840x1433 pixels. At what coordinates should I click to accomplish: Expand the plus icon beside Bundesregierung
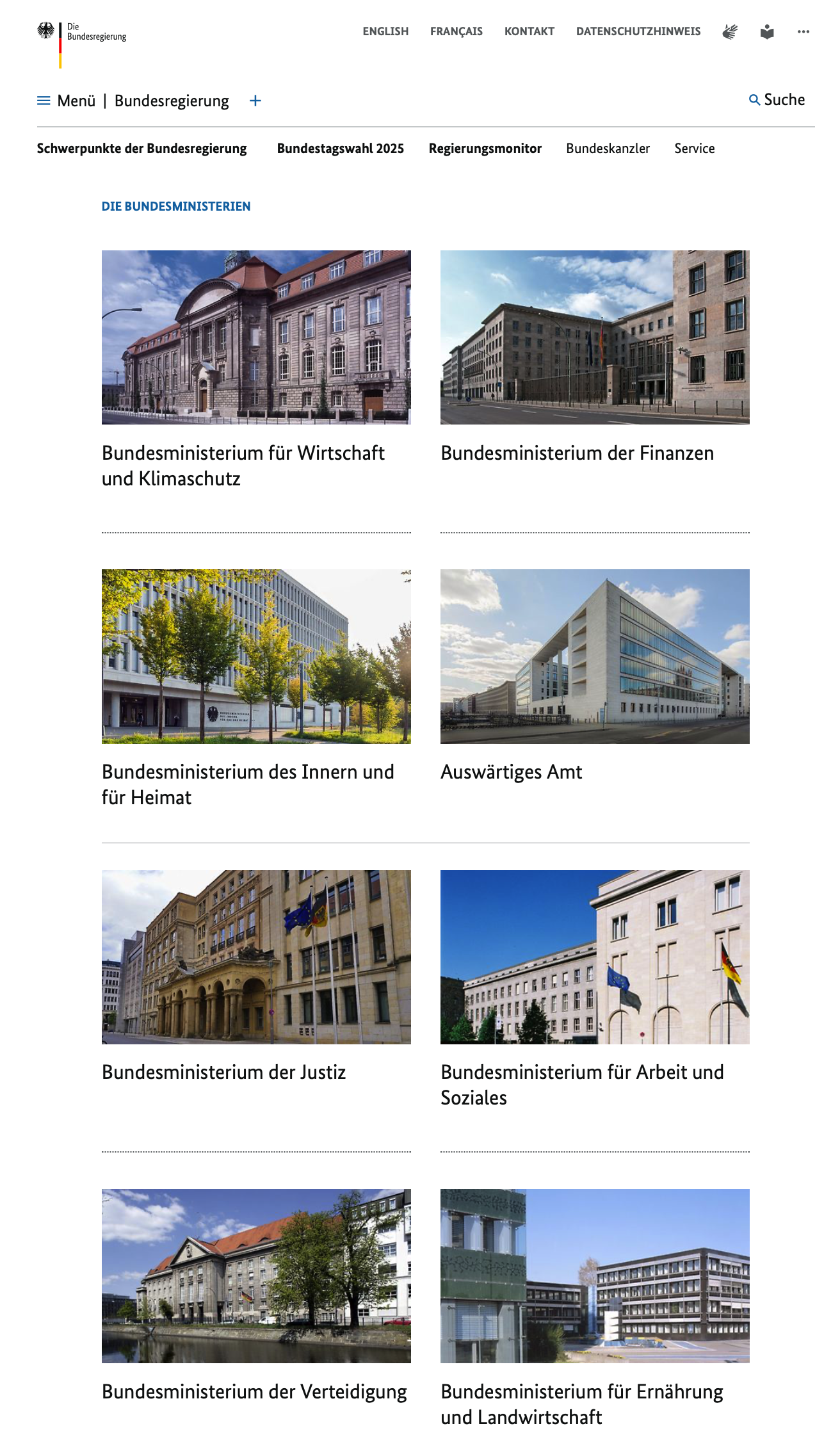[255, 101]
